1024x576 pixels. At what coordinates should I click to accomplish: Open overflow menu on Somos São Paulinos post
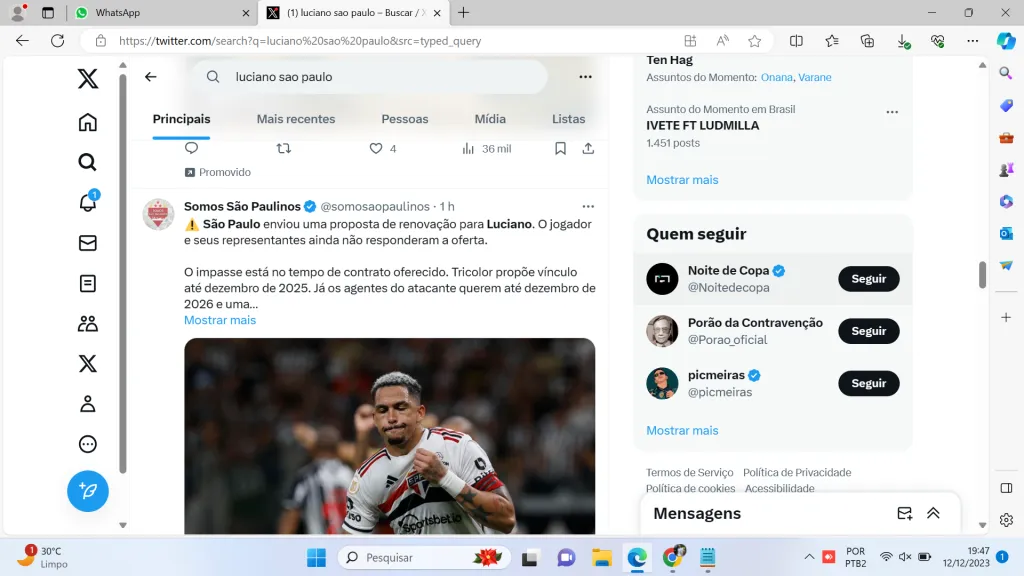pos(588,206)
